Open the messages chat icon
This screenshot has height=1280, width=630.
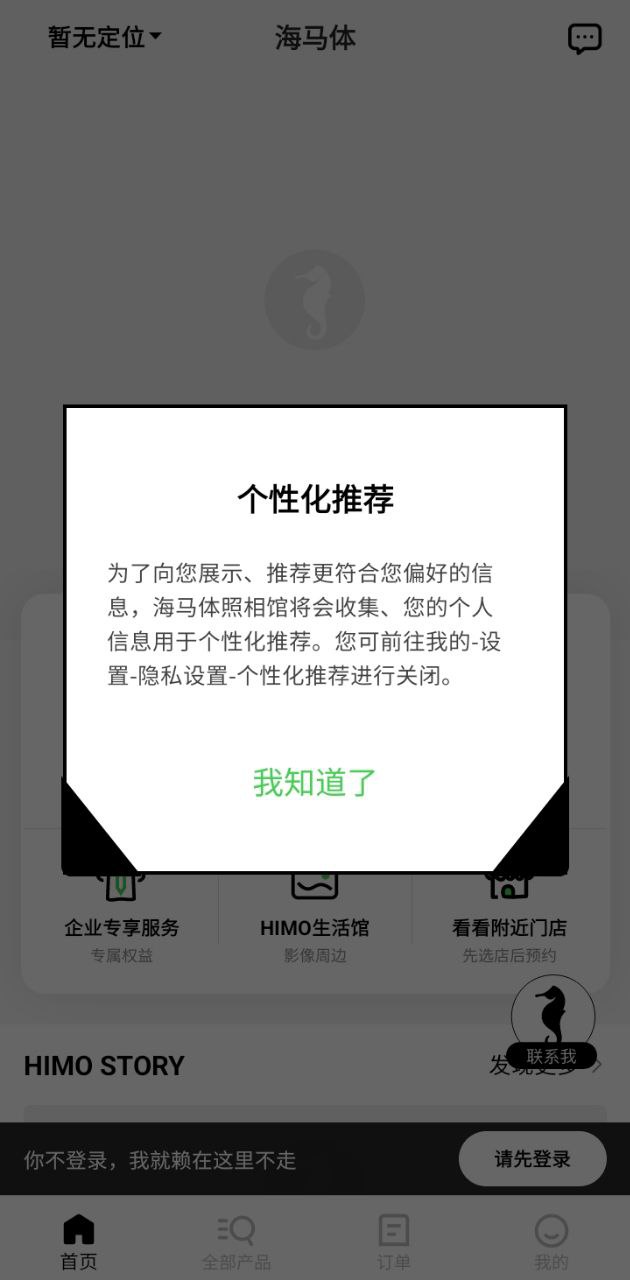pos(585,39)
